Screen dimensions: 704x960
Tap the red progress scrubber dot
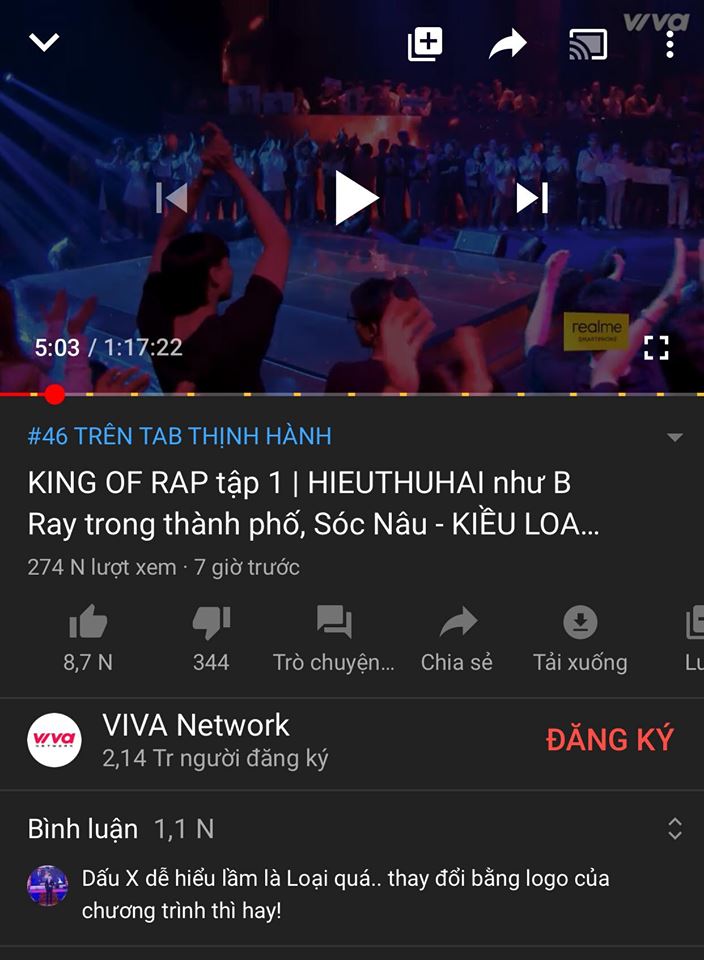(55, 394)
